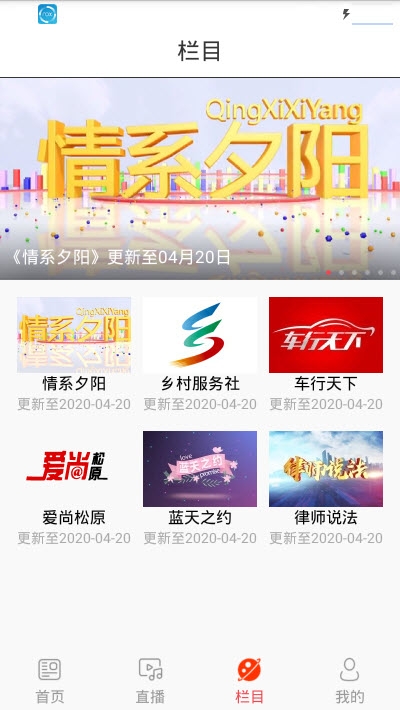Open the 情系夕阳 featured banner
400x710 pixels.
pos(200,179)
